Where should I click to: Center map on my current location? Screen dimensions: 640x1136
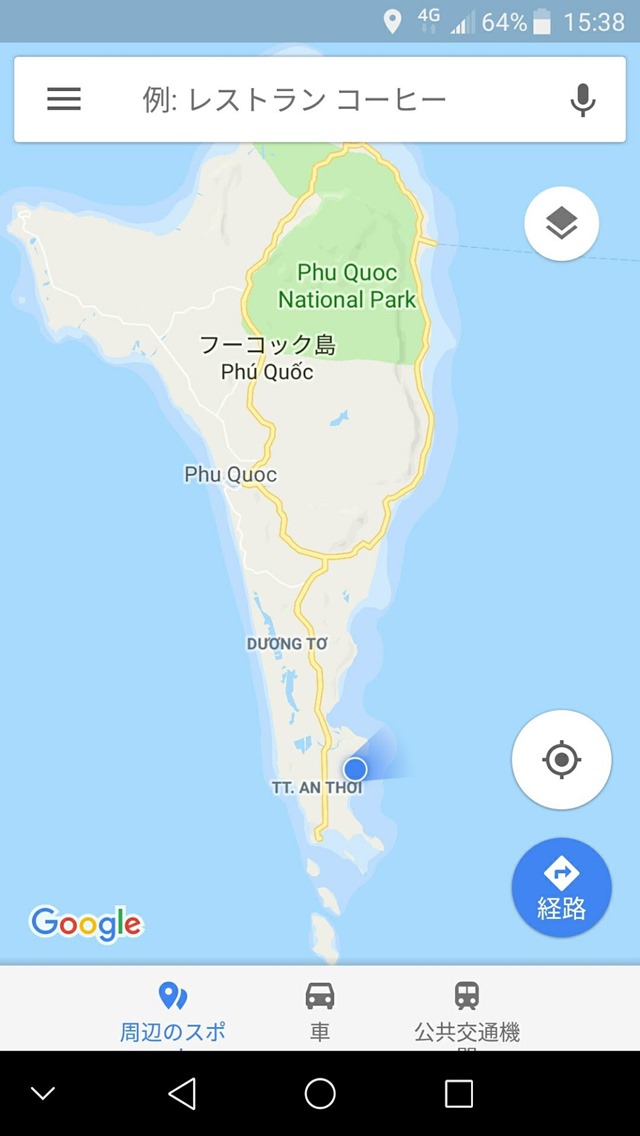point(561,760)
